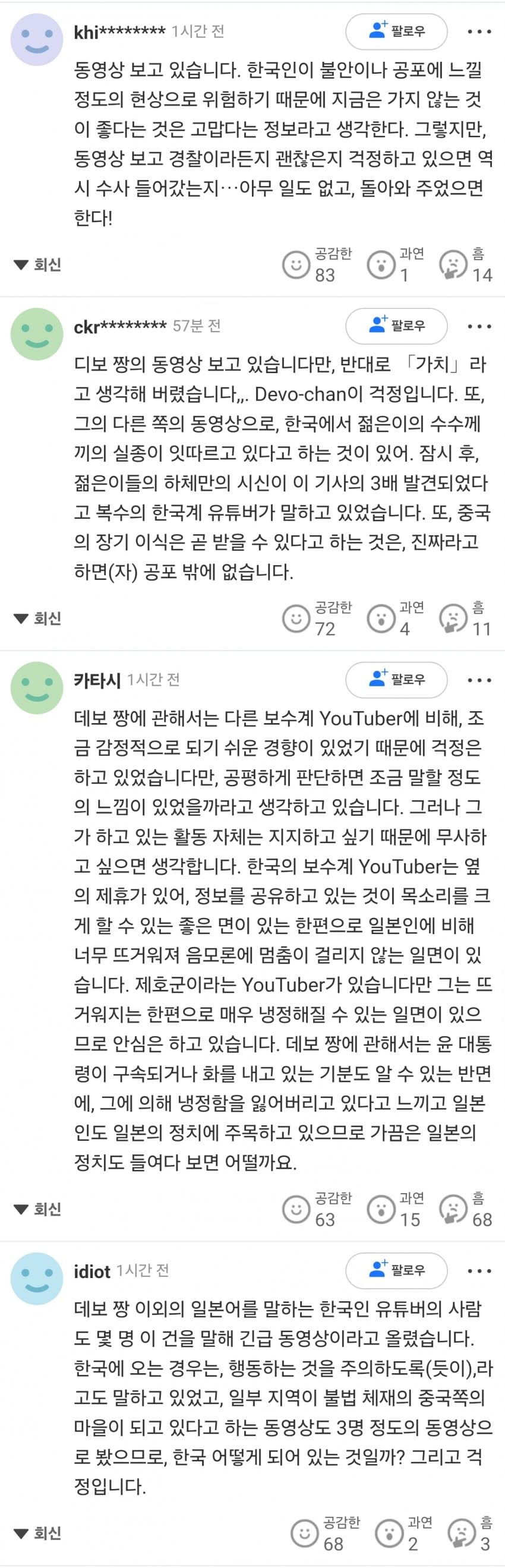Open overflow menu on ckr******** comment
Image resolution: width=505 pixels, height=1568 pixels.
tap(479, 326)
